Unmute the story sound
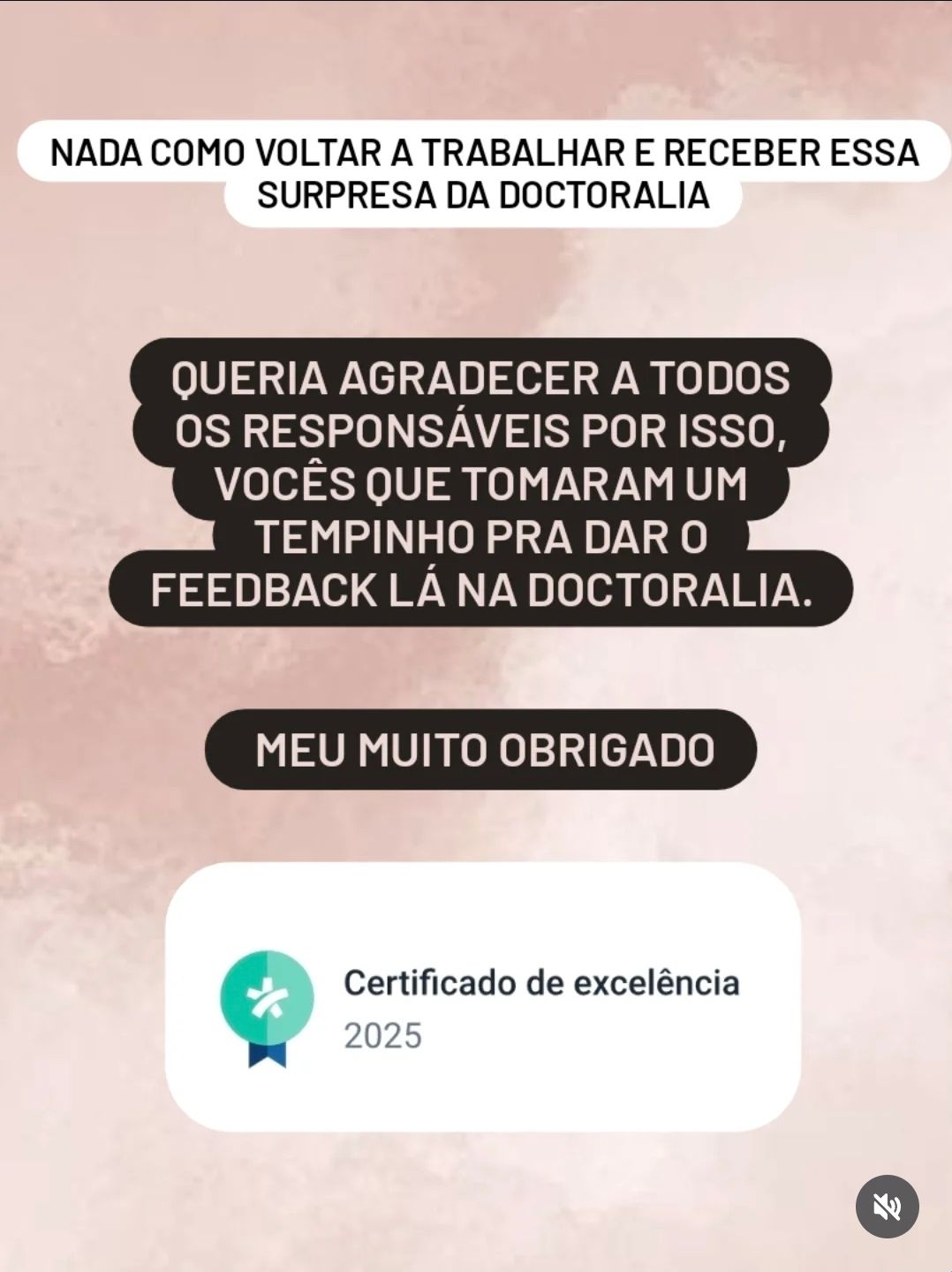Viewport: 952px width, 1272px height. coord(887,1206)
